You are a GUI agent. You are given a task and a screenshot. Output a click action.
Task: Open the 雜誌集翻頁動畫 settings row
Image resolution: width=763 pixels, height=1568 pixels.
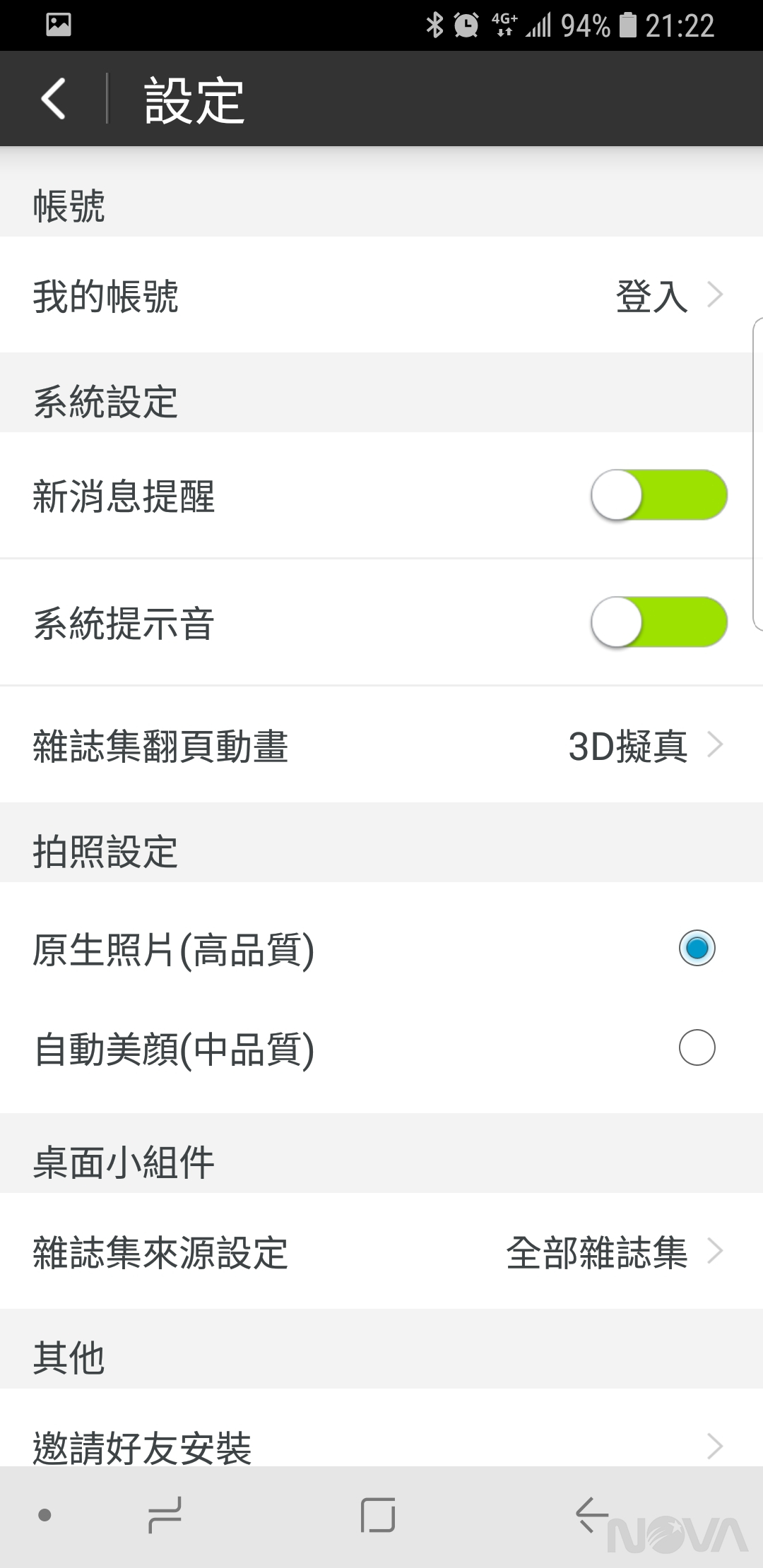(x=283, y=744)
